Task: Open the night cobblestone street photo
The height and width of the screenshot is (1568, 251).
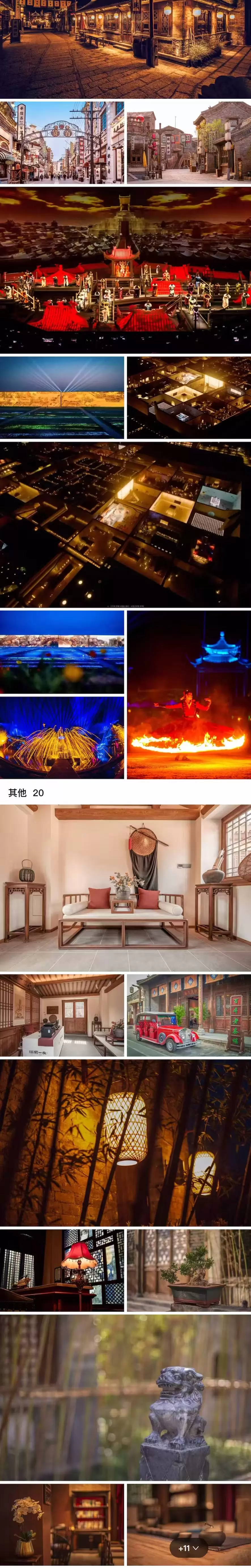Action: tap(125, 49)
